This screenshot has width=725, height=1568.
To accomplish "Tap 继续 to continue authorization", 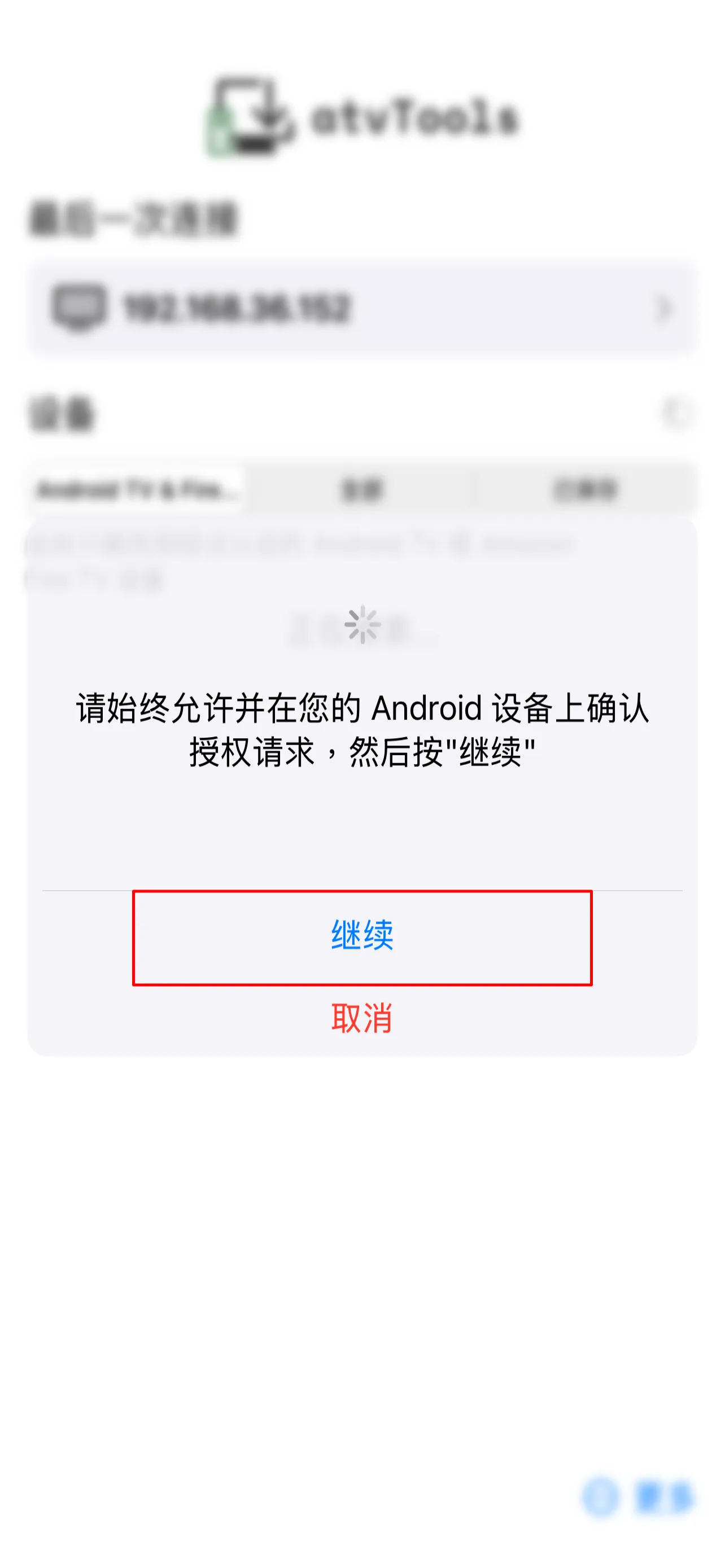I will tap(362, 937).
